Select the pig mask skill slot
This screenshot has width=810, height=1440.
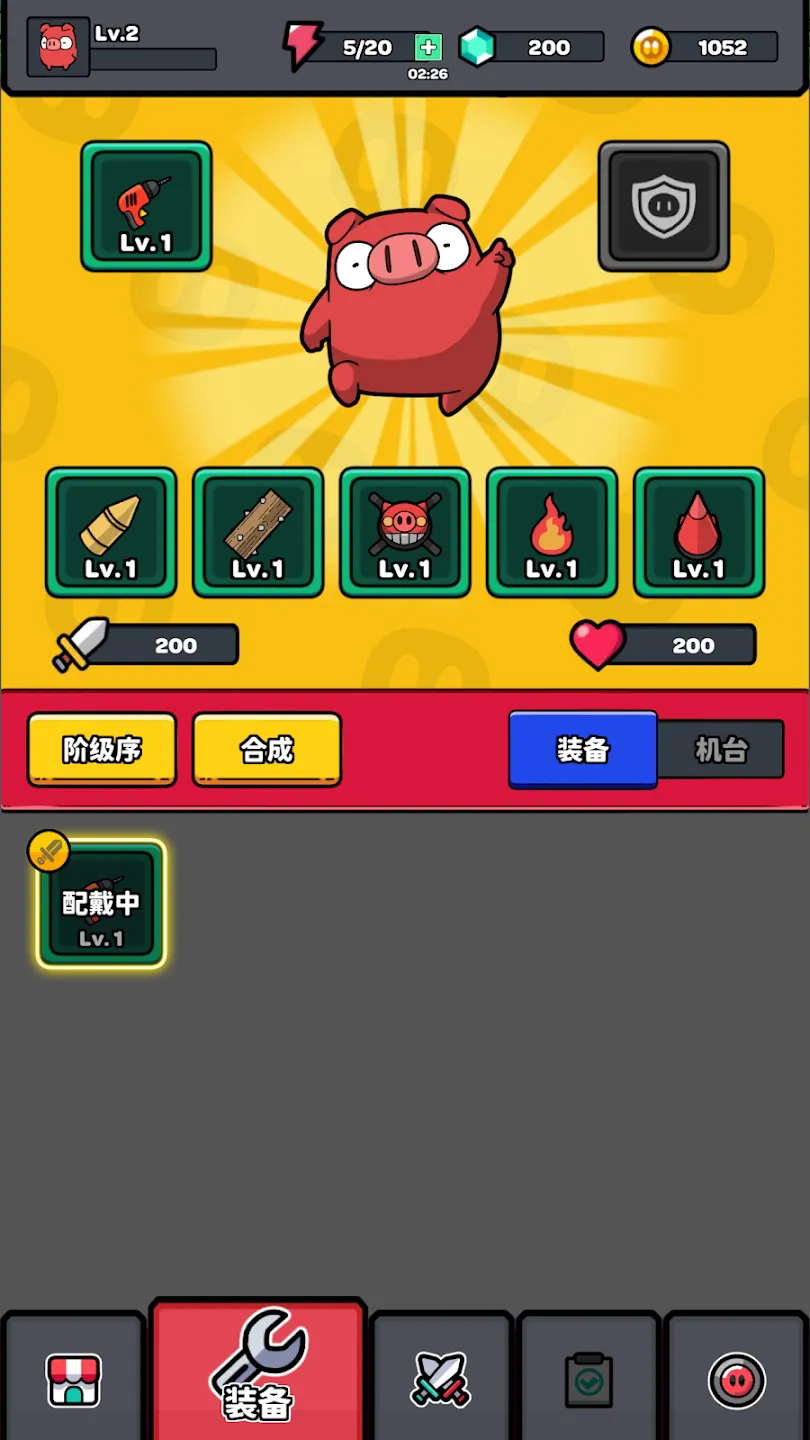click(405, 532)
